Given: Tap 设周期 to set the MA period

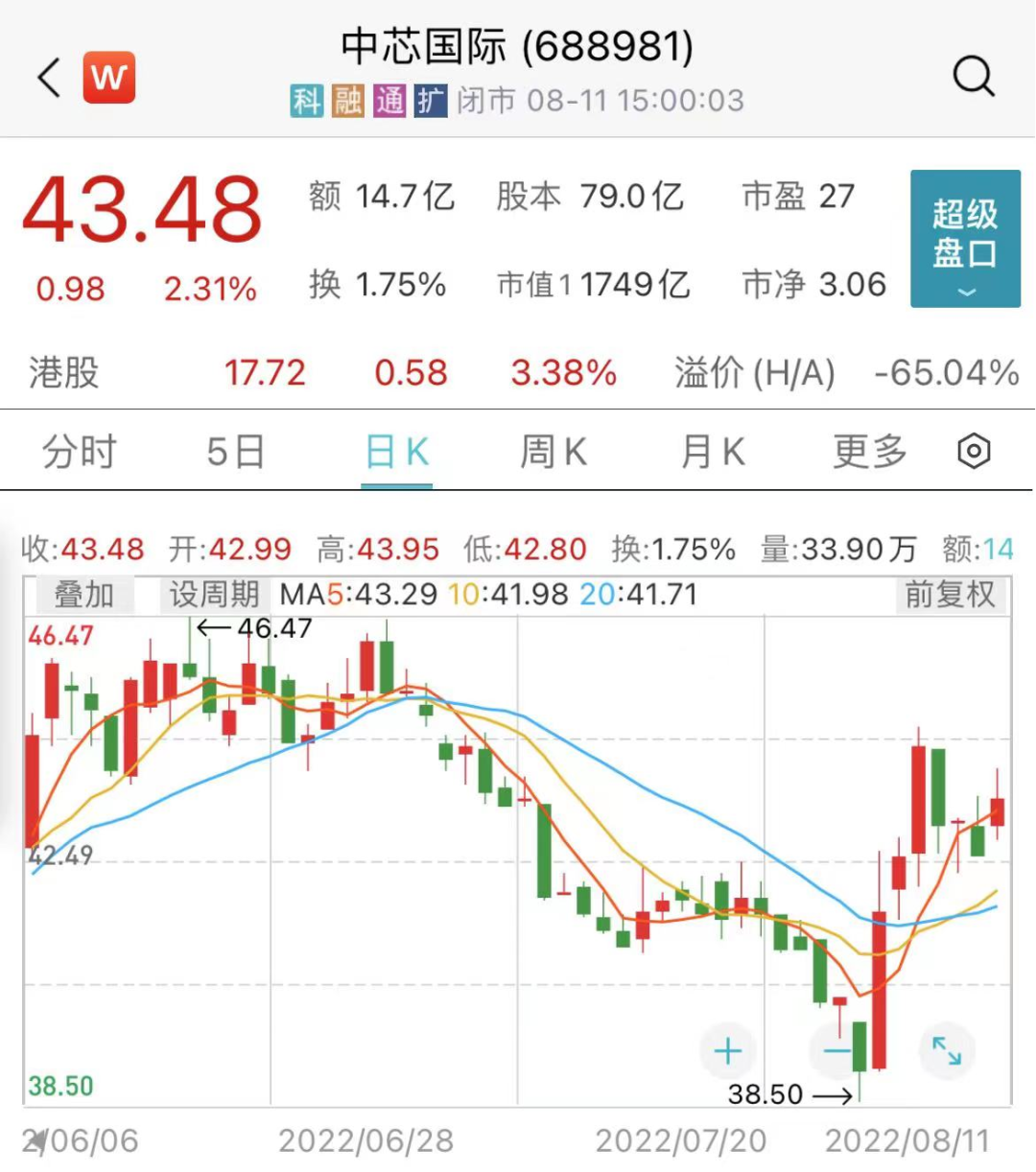Looking at the screenshot, I should [x=214, y=595].
